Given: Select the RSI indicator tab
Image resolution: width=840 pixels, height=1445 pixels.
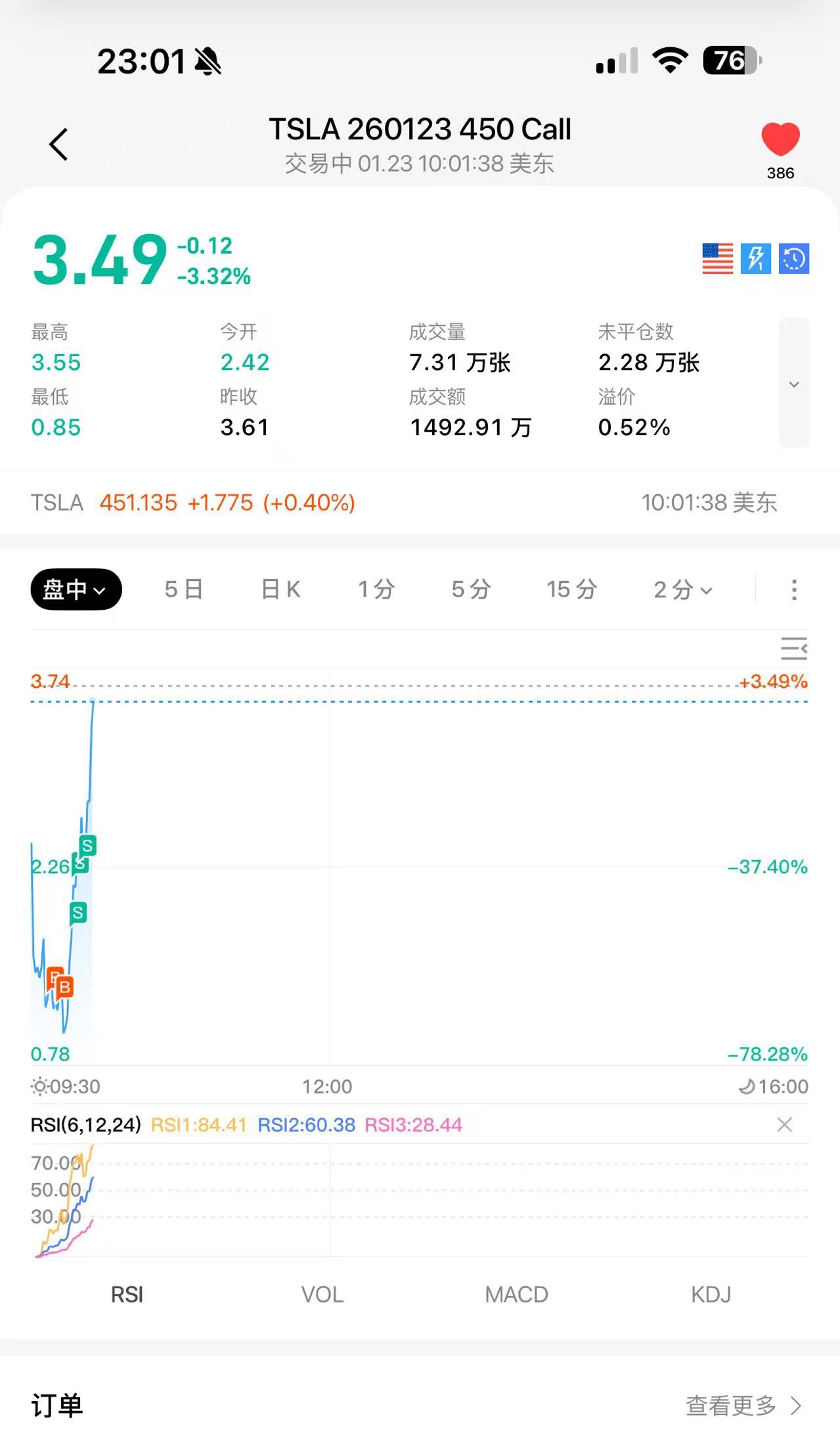Looking at the screenshot, I should (x=127, y=1295).
